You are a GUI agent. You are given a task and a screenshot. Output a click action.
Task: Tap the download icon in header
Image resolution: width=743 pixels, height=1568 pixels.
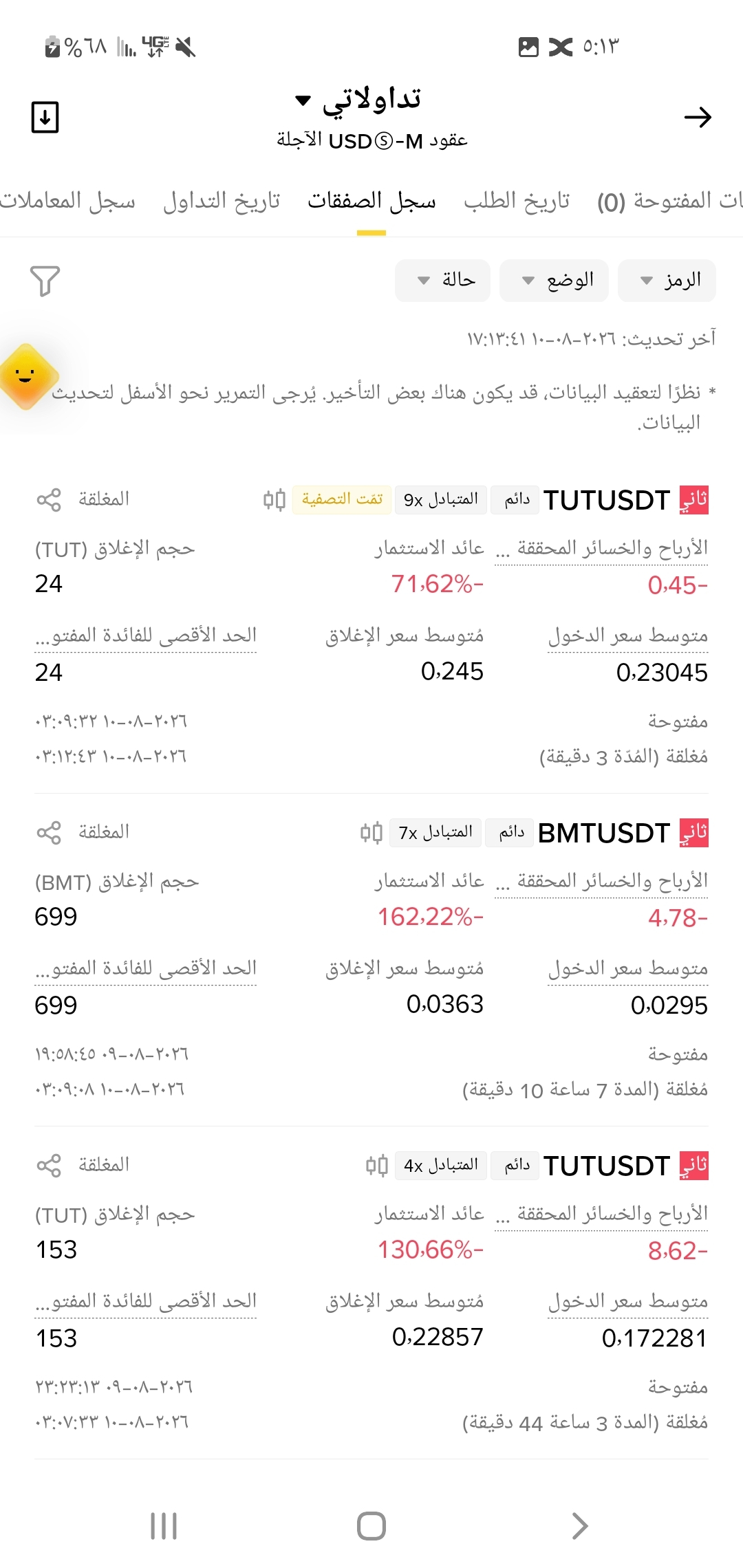coord(45,117)
